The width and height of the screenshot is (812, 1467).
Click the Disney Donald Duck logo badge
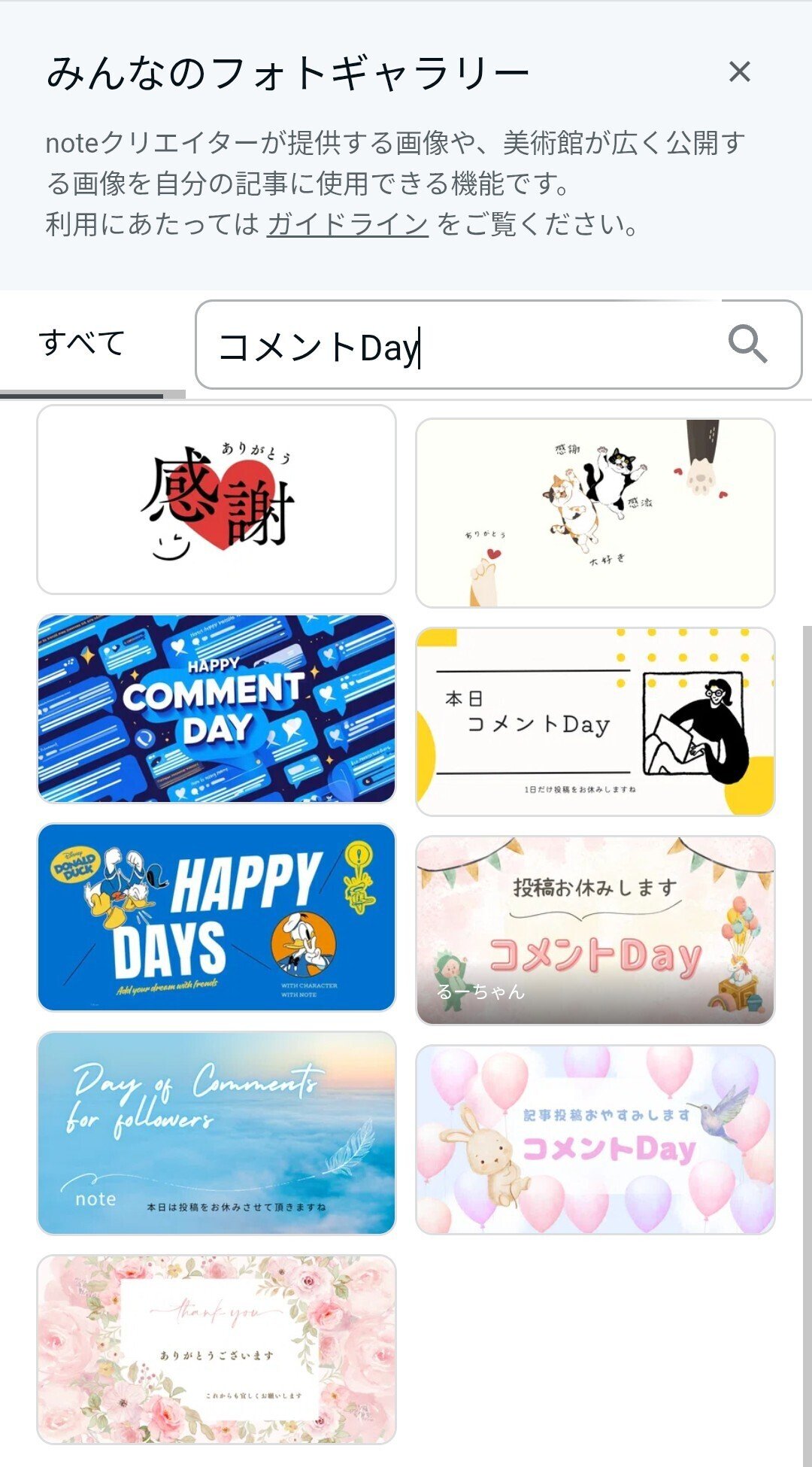(75, 861)
